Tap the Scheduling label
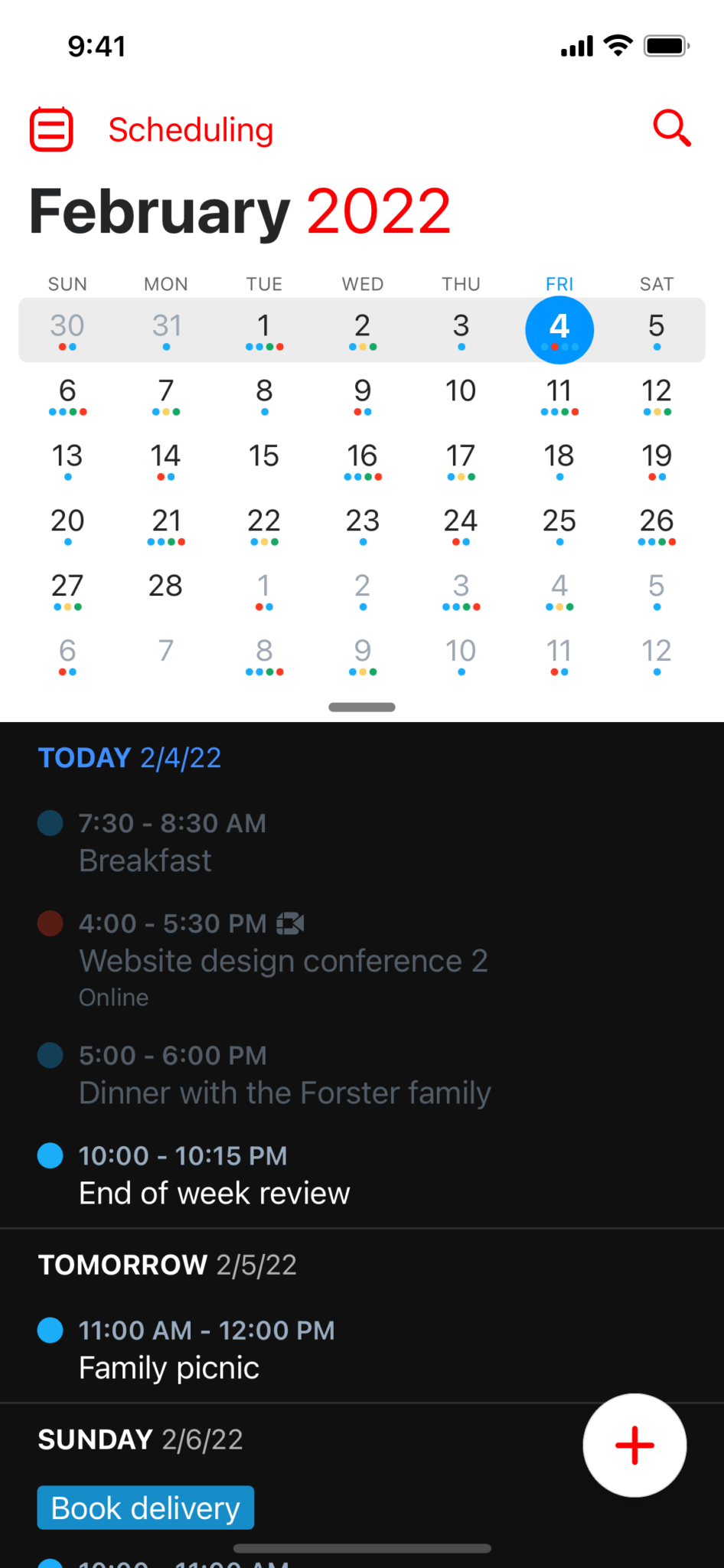The width and height of the screenshot is (724, 1568). (191, 129)
